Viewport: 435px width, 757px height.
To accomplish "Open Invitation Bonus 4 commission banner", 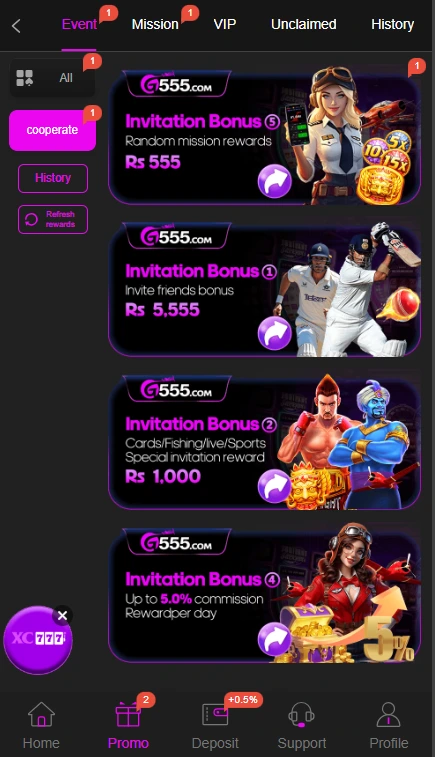I will click(x=264, y=594).
